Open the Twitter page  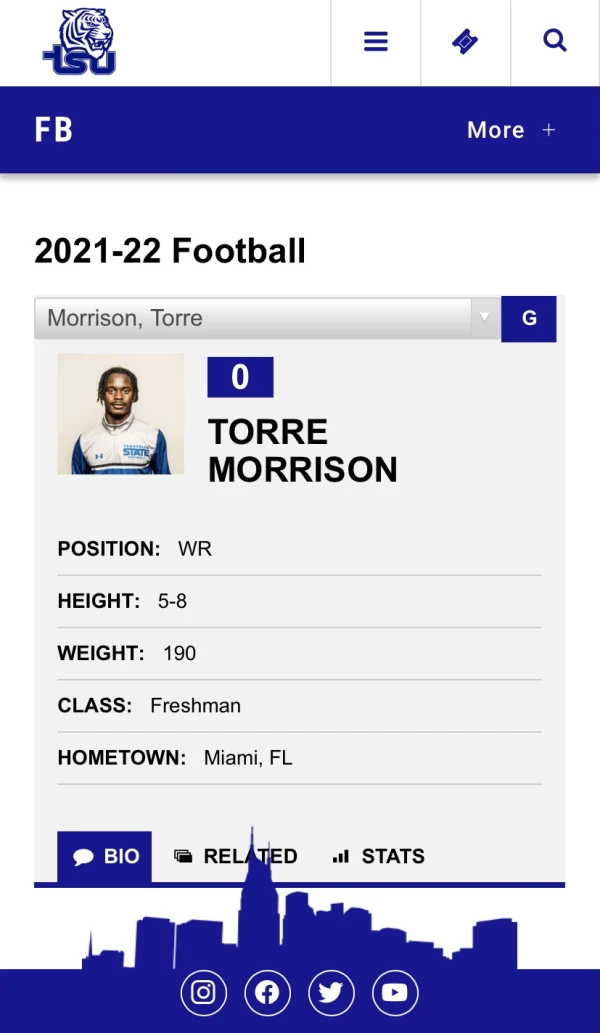coord(331,992)
